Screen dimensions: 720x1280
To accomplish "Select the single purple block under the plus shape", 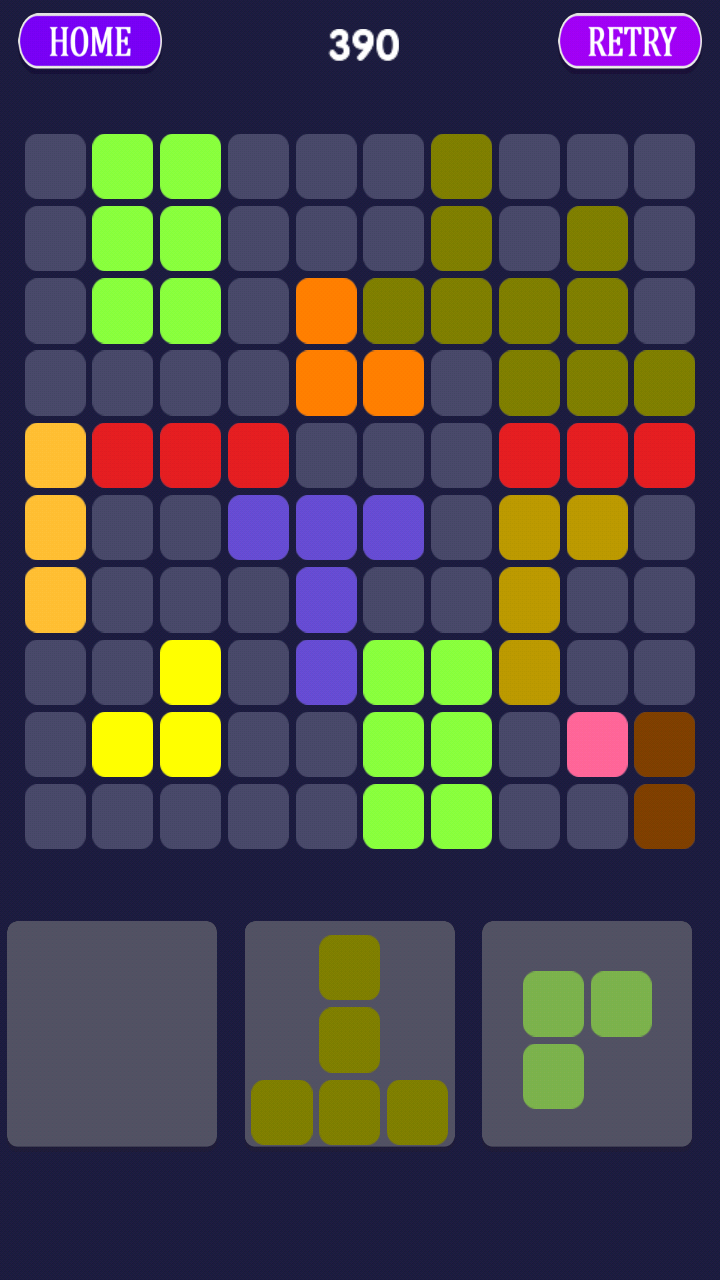I will click(x=326, y=672).
